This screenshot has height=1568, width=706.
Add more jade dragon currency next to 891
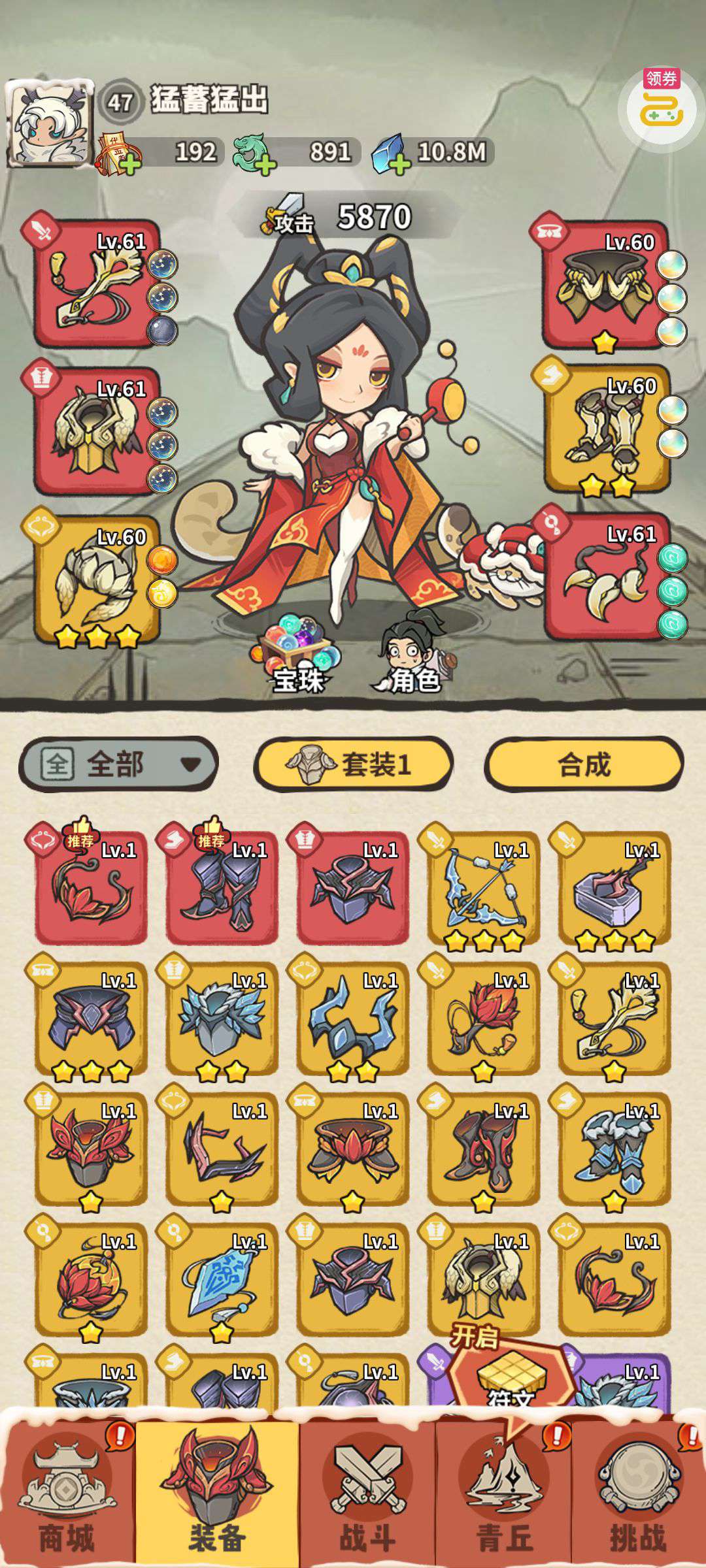tap(265, 165)
